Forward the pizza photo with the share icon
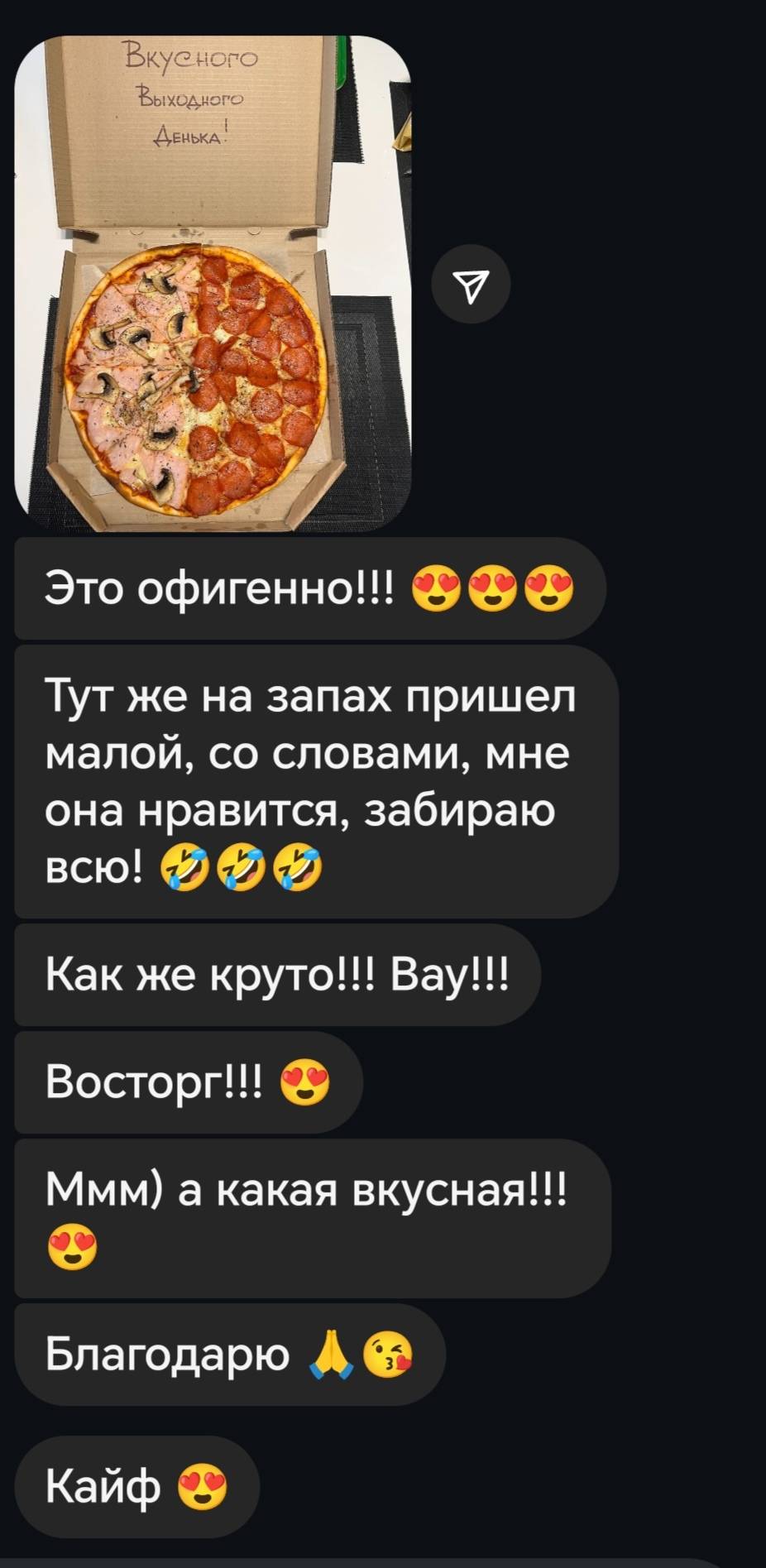The height and width of the screenshot is (1568, 766). tap(472, 284)
